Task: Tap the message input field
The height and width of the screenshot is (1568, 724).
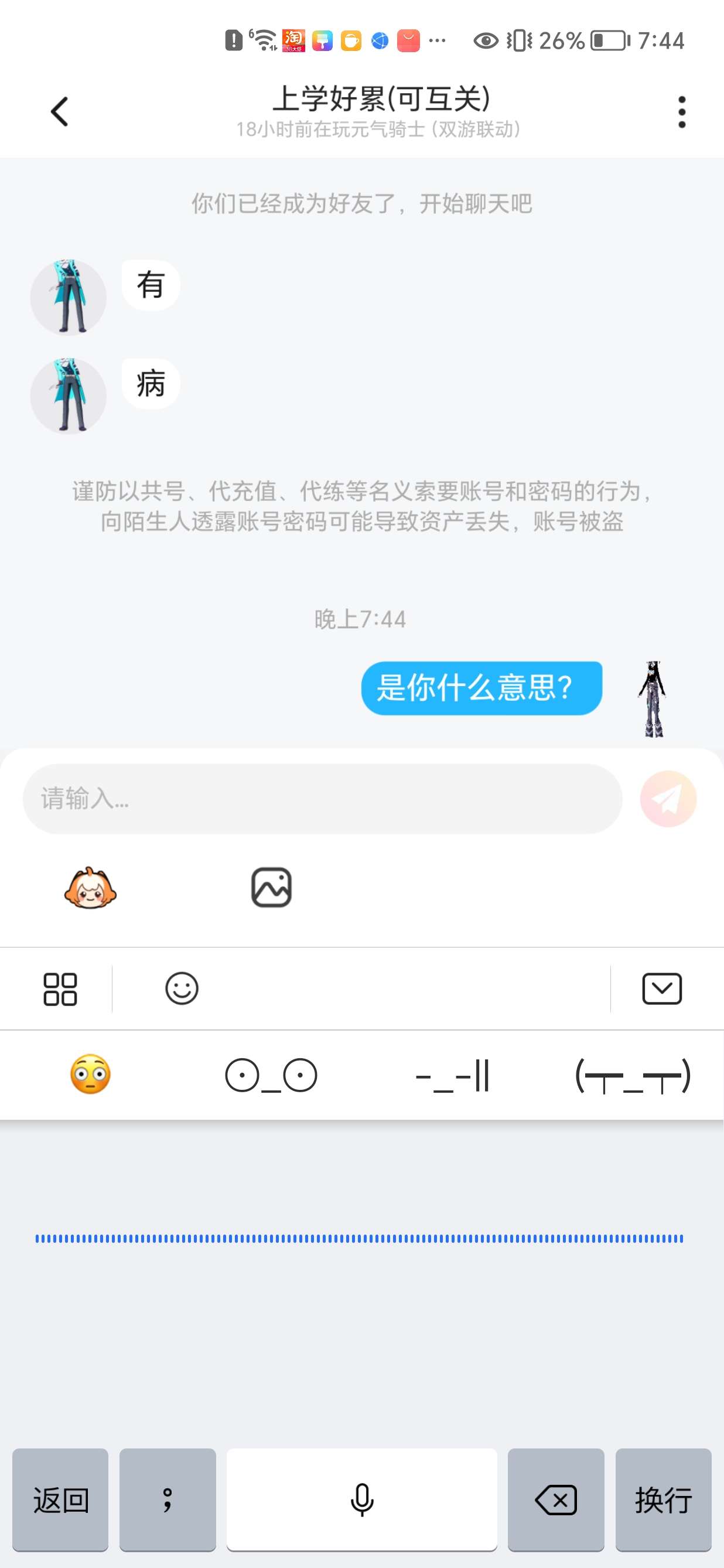Action: tap(322, 799)
